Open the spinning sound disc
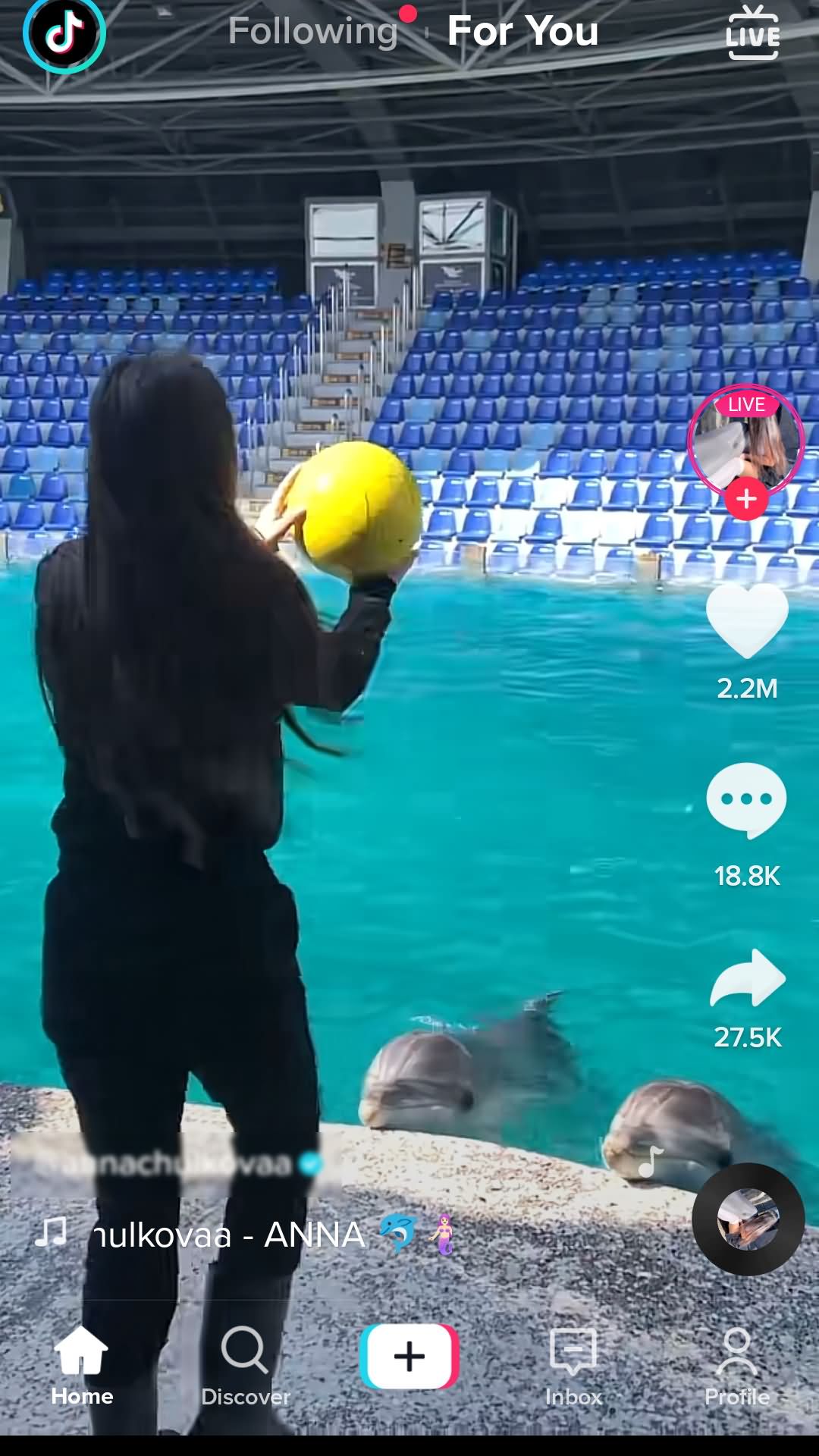819x1456 pixels. tap(748, 1219)
